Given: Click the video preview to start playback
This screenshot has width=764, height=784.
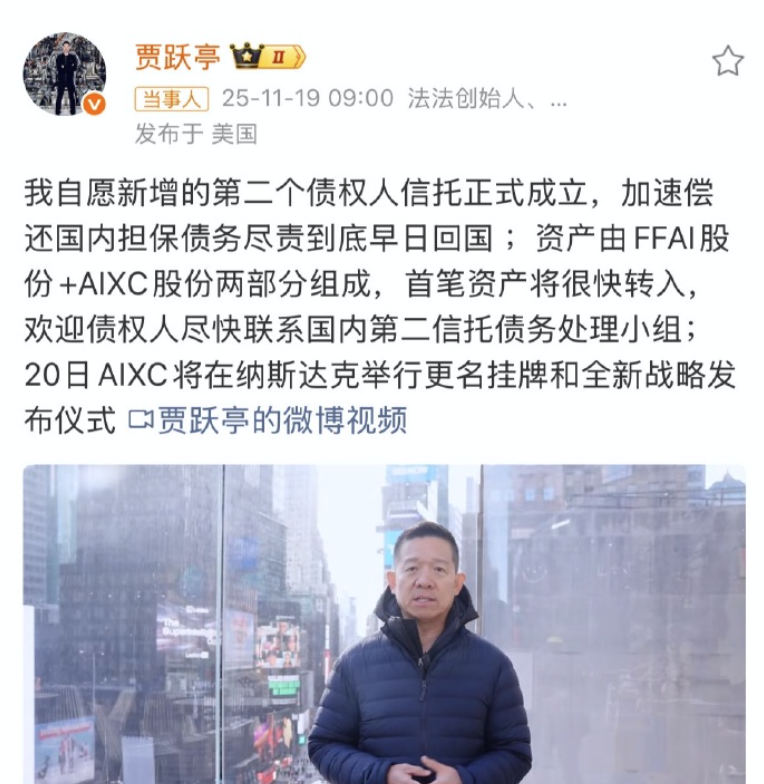Looking at the screenshot, I should pos(382,620).
